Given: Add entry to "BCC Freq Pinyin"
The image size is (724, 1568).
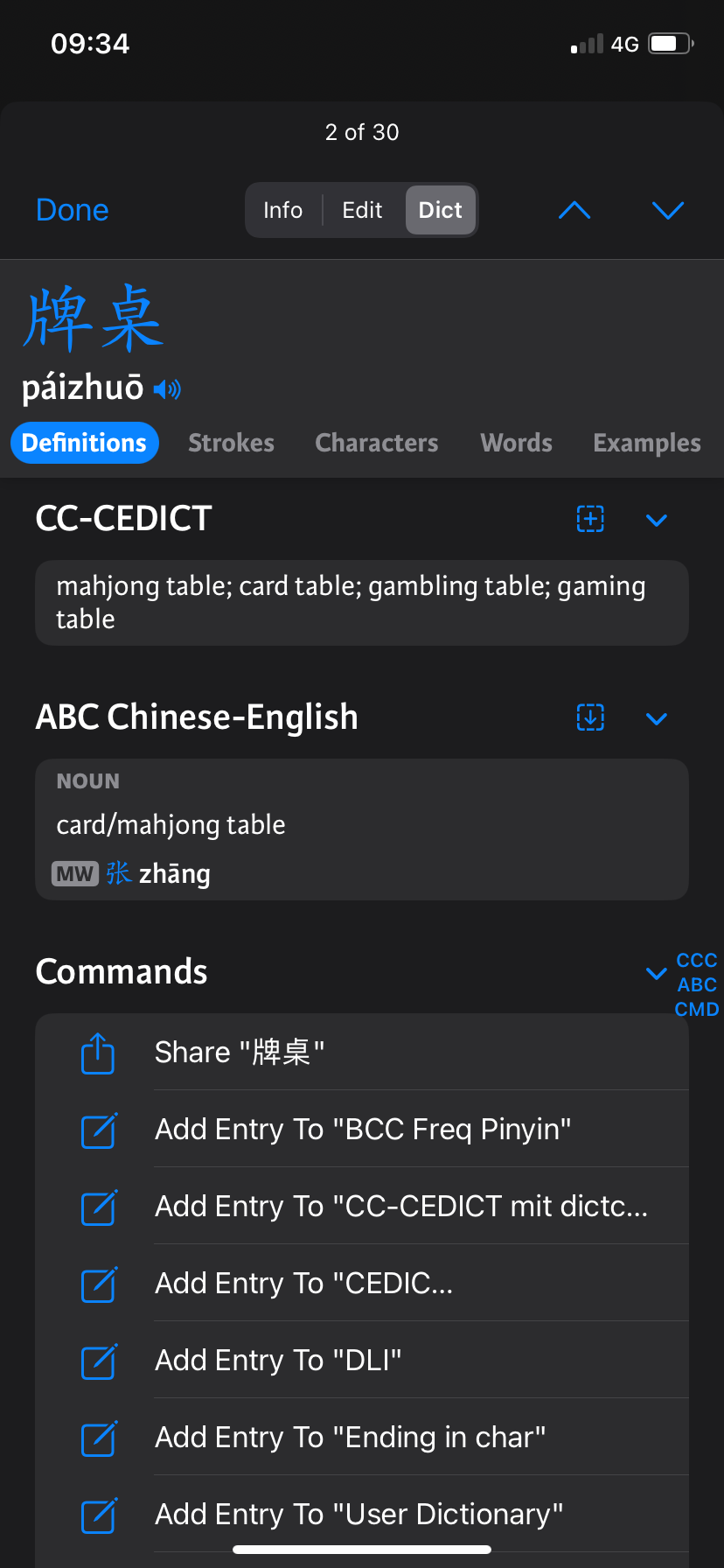Looking at the screenshot, I should [362, 1129].
